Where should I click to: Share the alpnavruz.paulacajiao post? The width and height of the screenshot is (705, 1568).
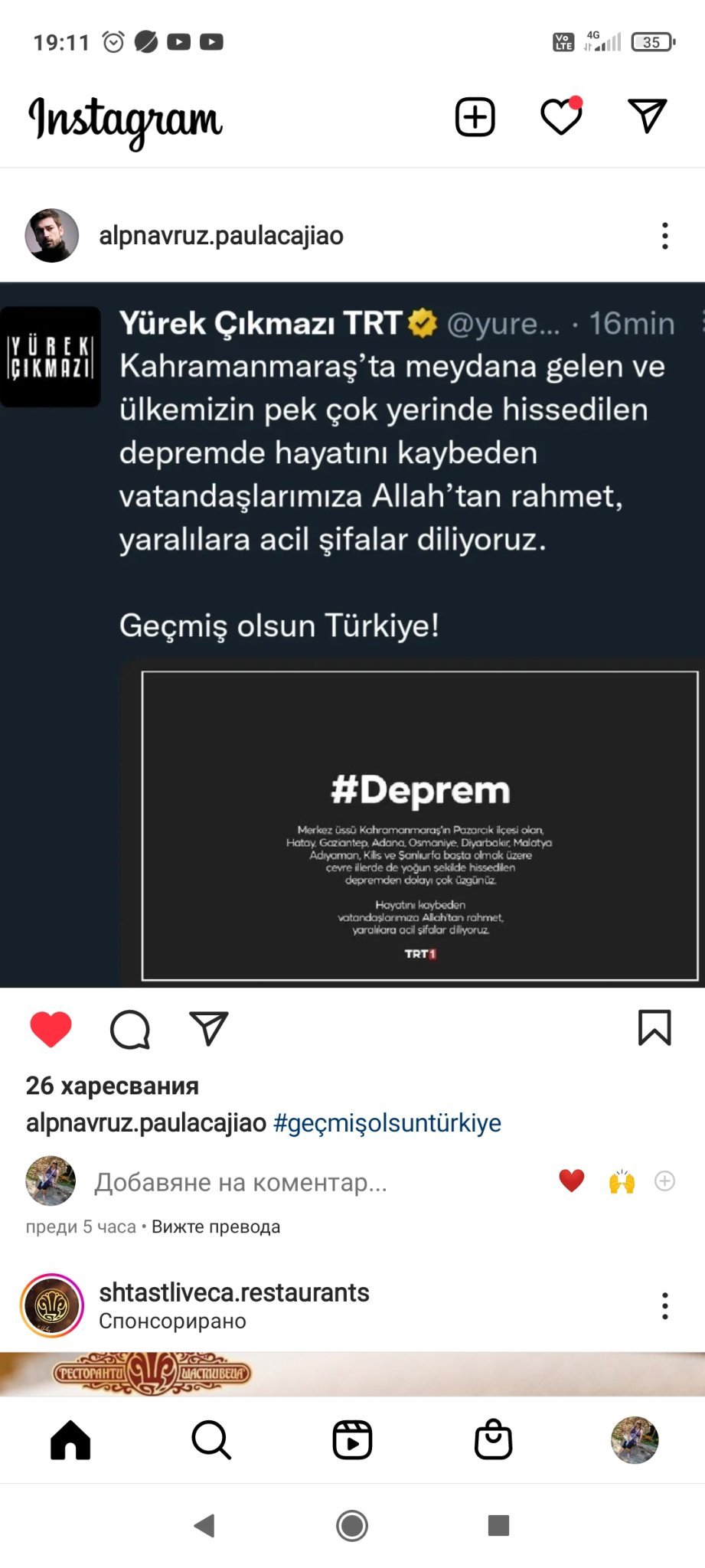(x=208, y=1028)
